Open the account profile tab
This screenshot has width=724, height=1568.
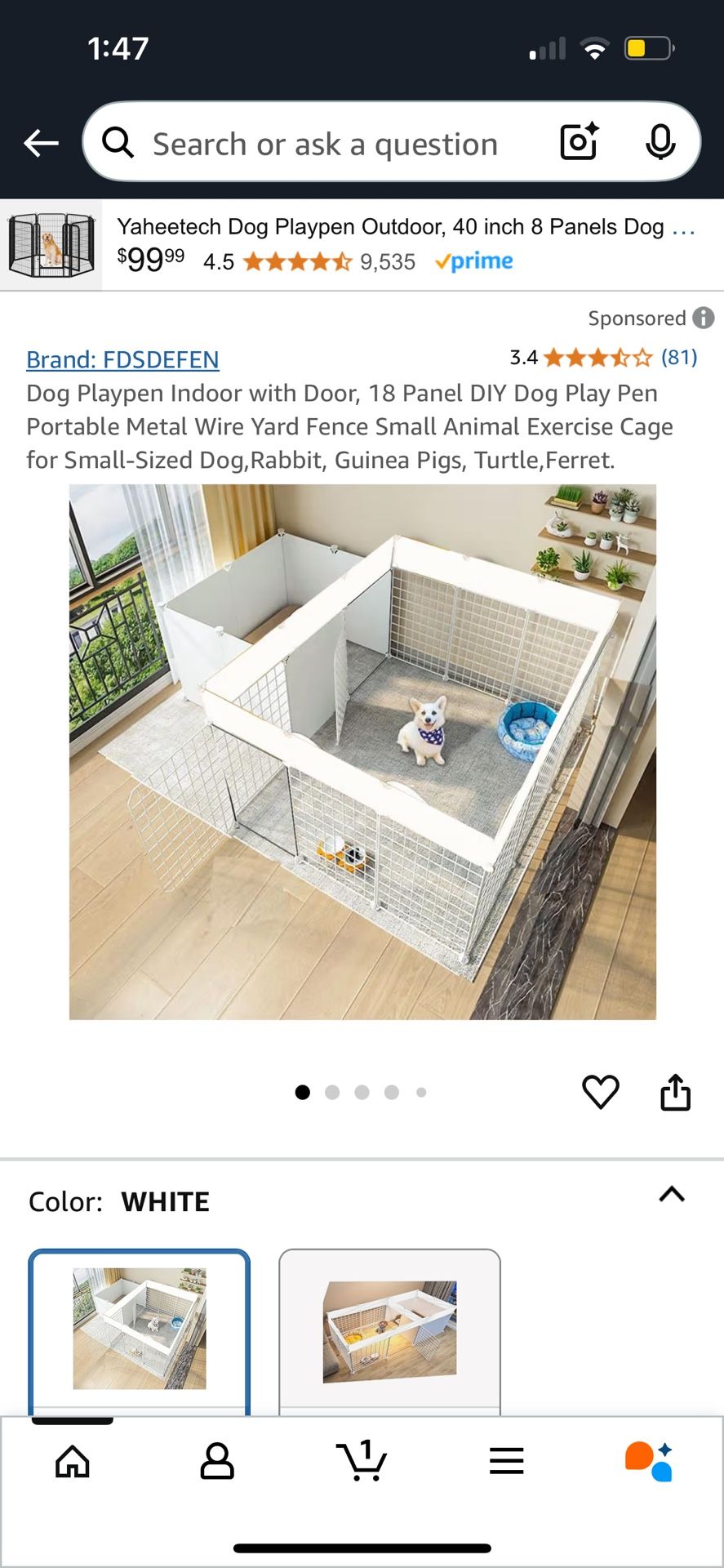click(x=217, y=1462)
